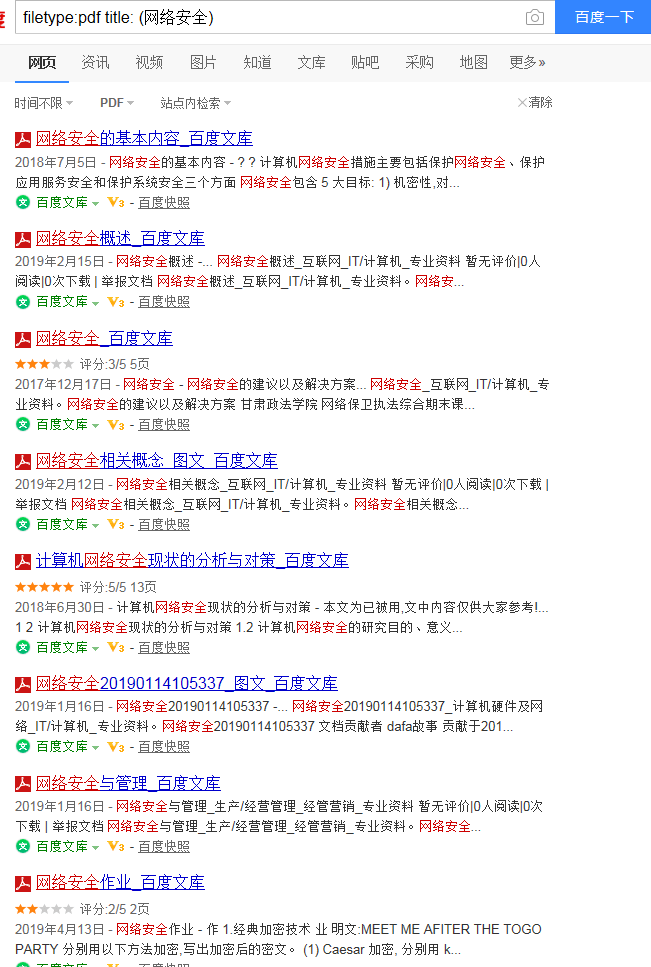This screenshot has width=651, height=967.
Task: Clear filters with the 清除 button
Action: (535, 103)
